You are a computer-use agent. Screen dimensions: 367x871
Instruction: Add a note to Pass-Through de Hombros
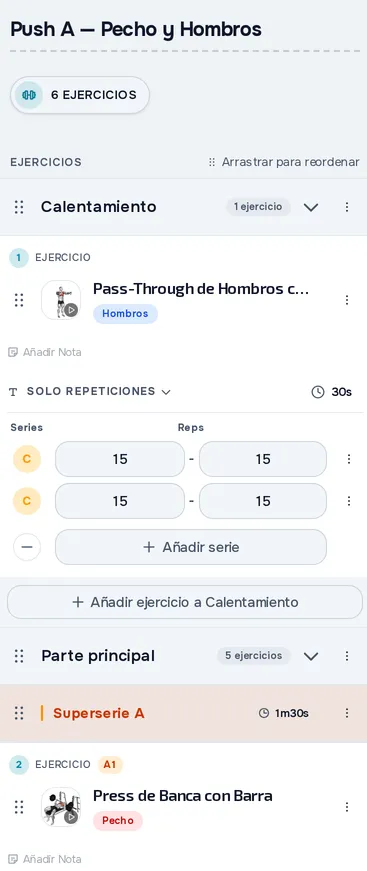[x=45, y=352]
